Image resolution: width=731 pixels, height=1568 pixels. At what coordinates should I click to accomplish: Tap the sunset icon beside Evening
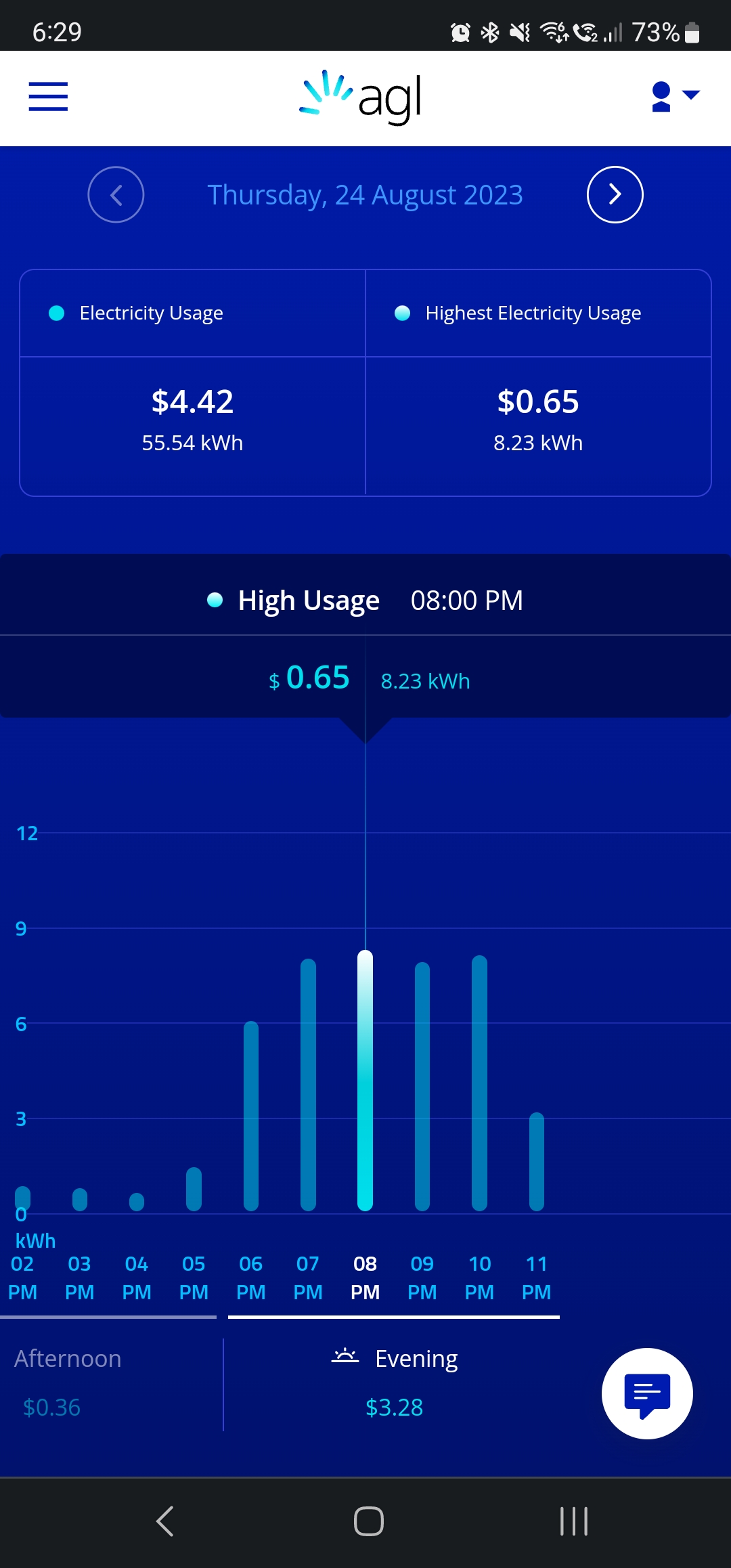[x=344, y=1351]
